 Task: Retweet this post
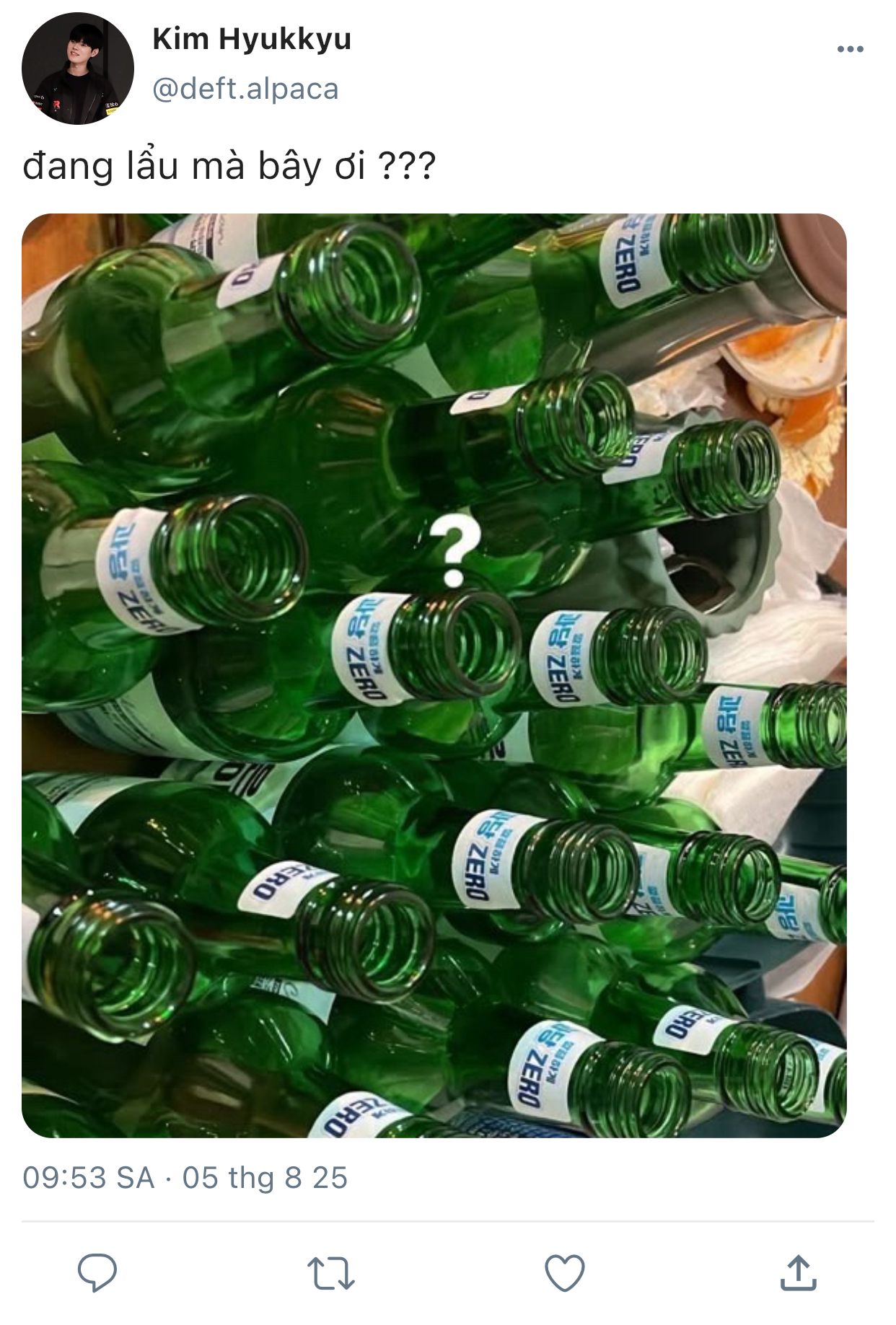coord(330,1273)
